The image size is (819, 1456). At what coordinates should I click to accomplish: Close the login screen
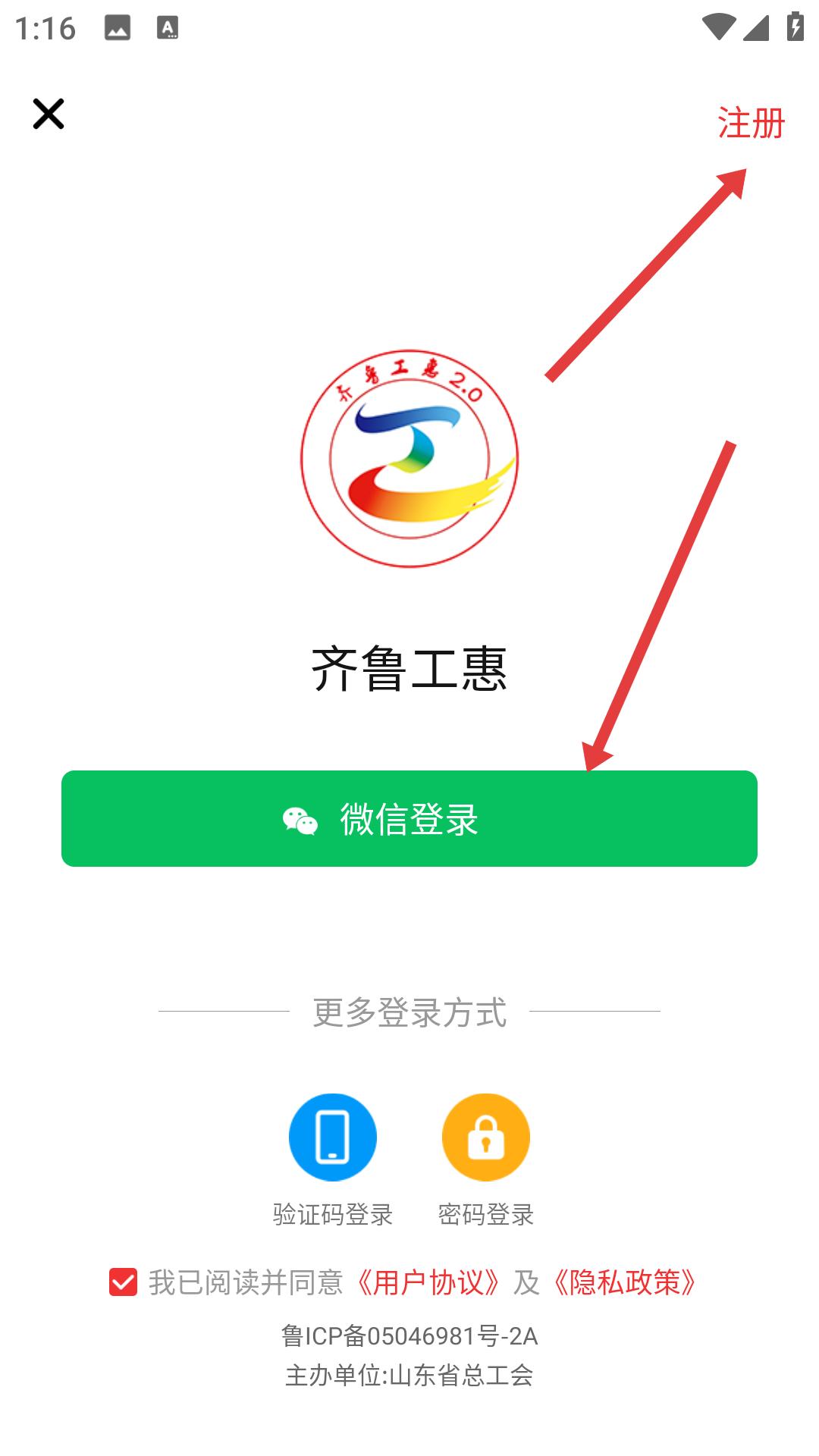pos(49,115)
